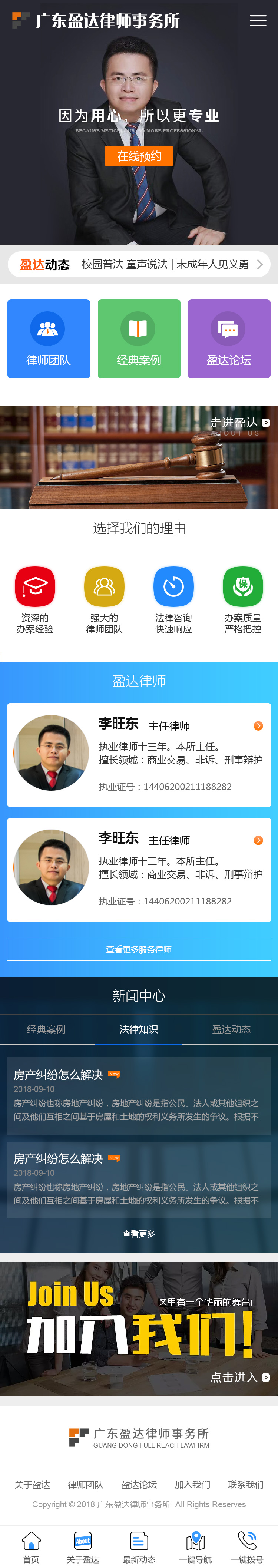Go to 首页 in the bottom bar

point(31,1547)
